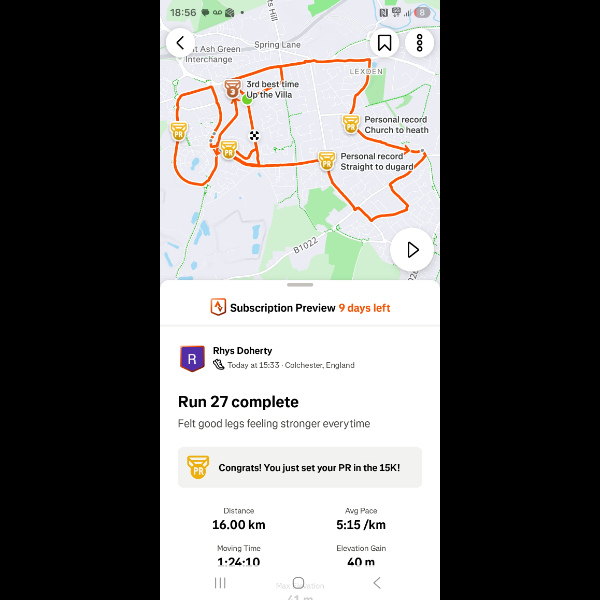Viewport: 600px width, 600px height.
Task: Open the system recent apps
Action: point(221,583)
